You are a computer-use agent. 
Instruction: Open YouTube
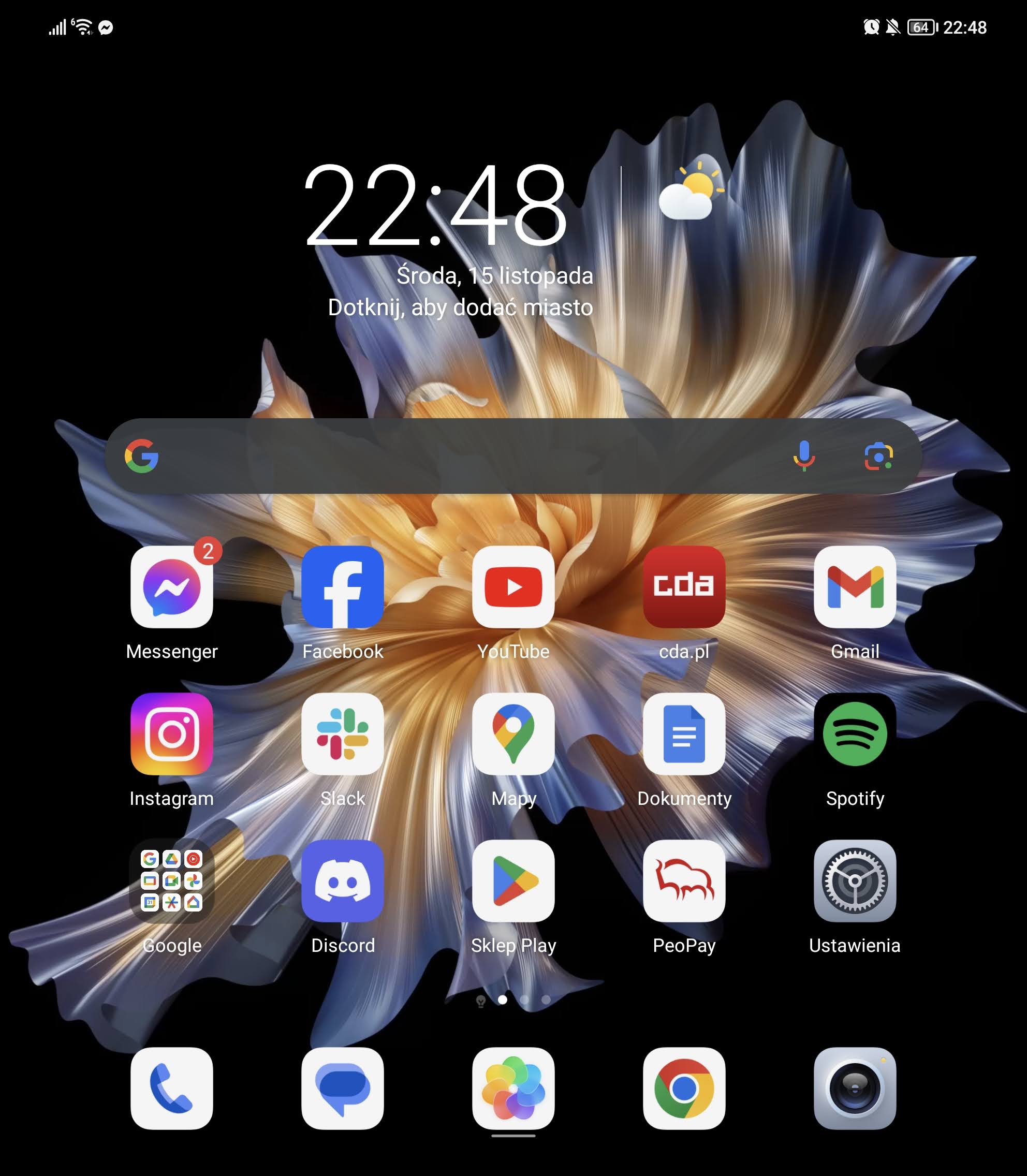click(513, 587)
